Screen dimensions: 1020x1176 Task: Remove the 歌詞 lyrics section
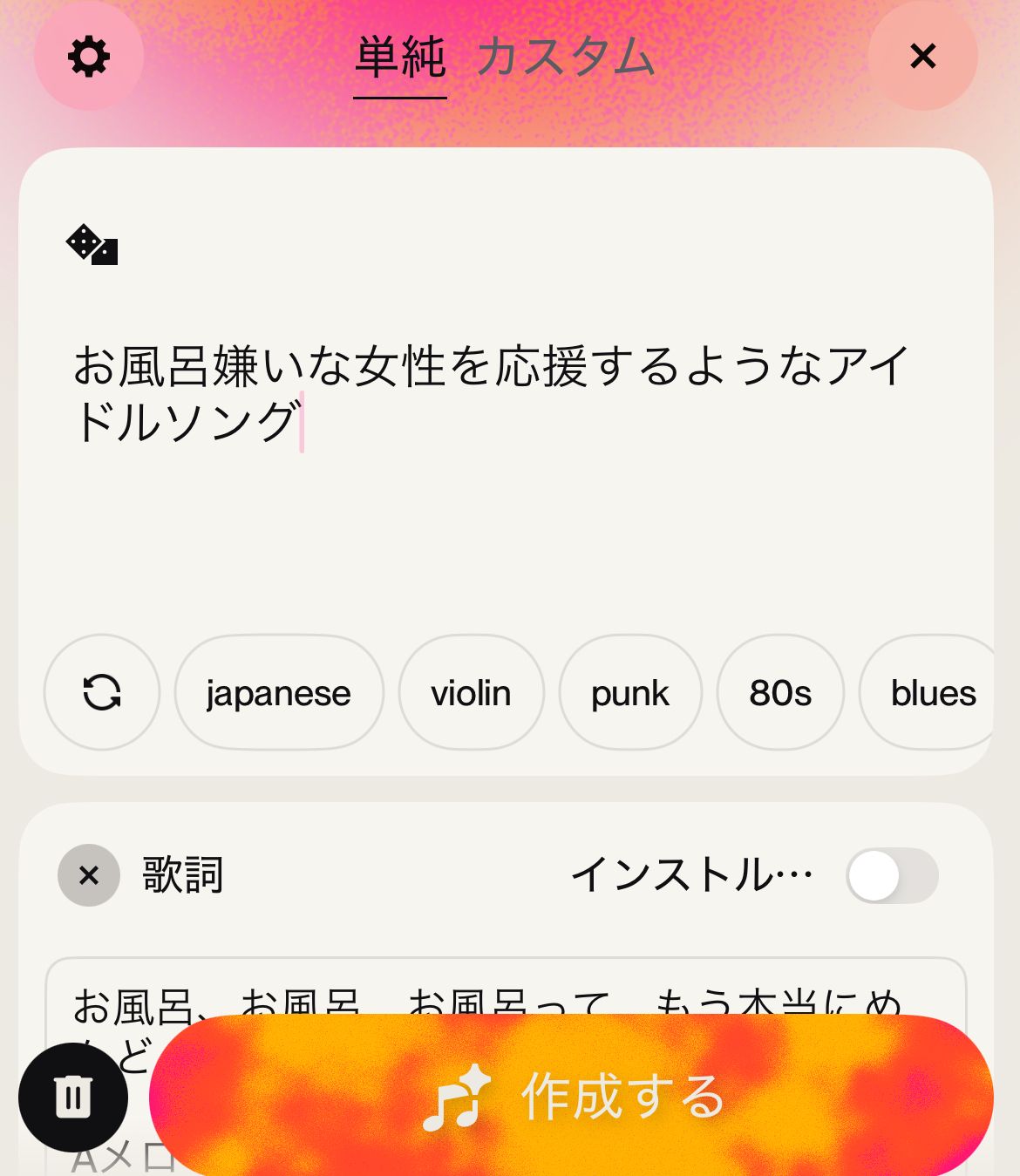[89, 875]
